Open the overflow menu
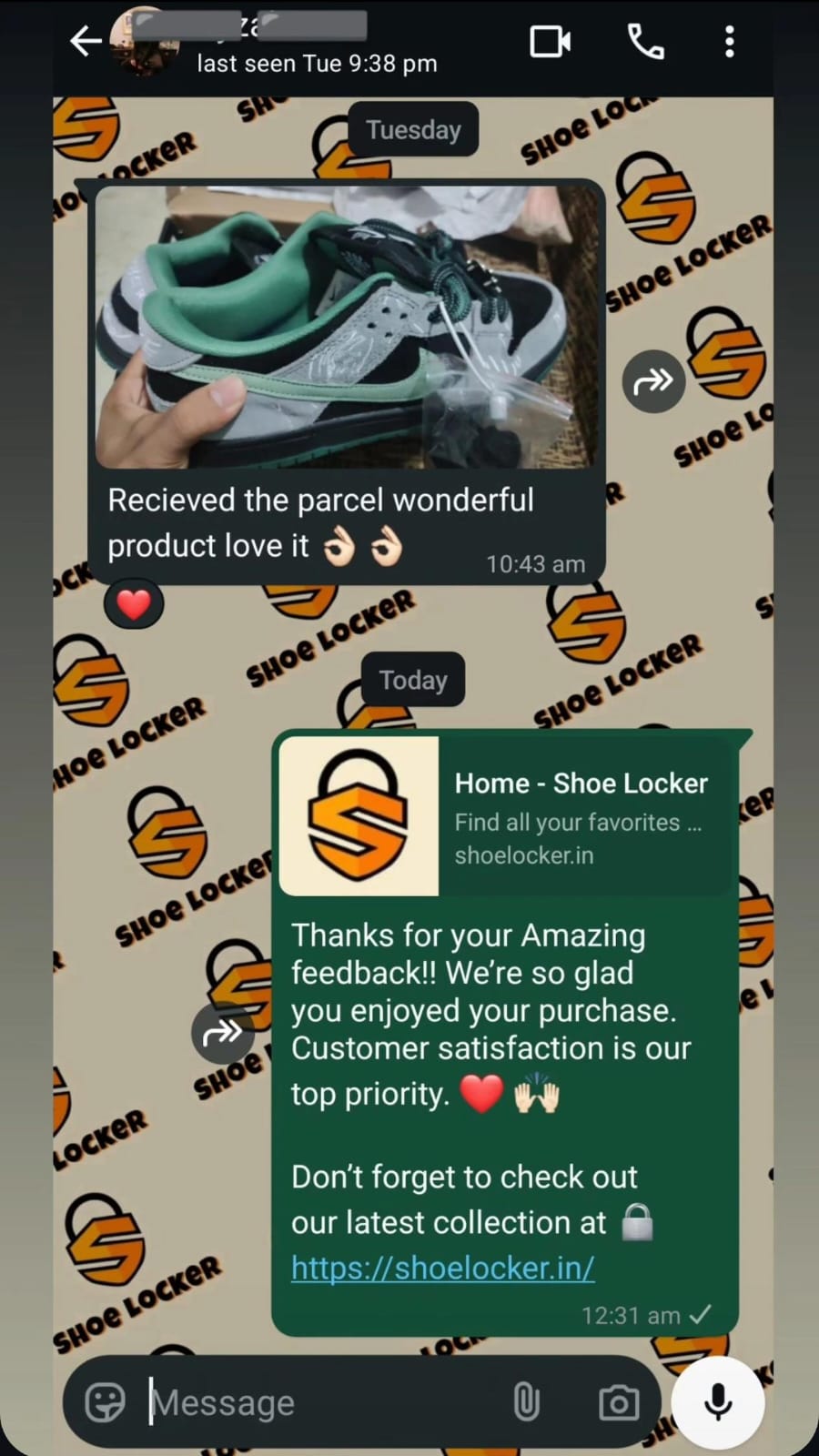 coord(729,42)
